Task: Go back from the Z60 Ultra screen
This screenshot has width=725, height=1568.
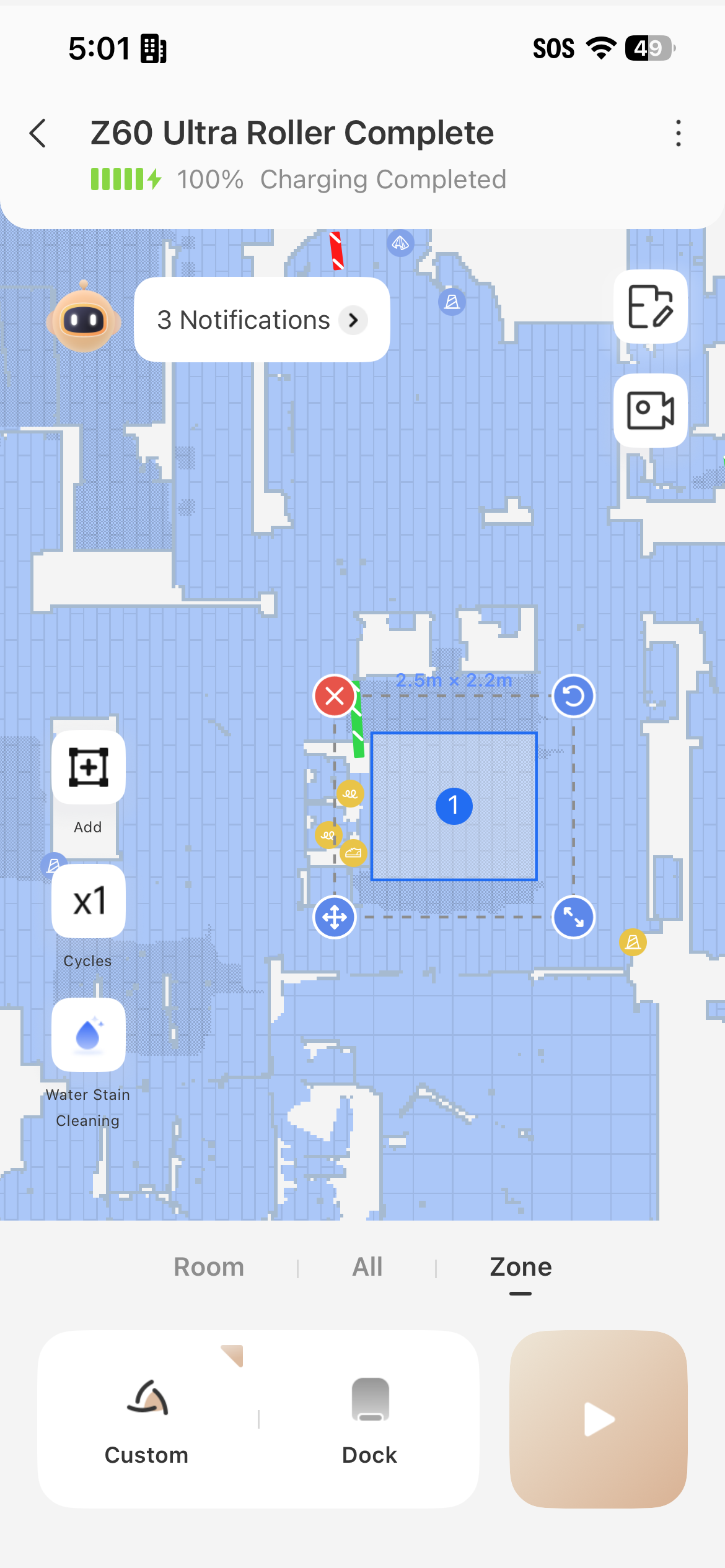Action: click(38, 133)
